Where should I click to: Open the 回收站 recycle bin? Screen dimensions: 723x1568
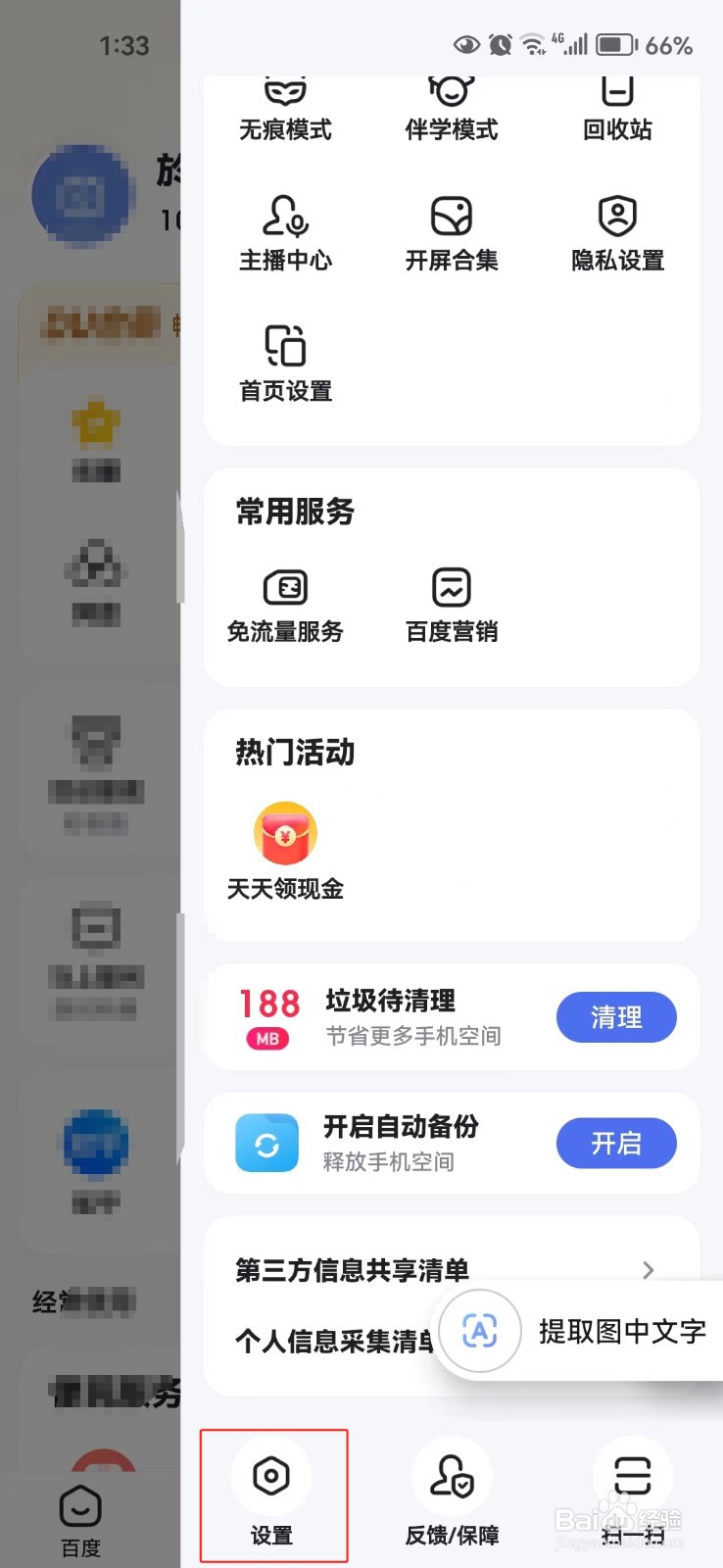615,108
